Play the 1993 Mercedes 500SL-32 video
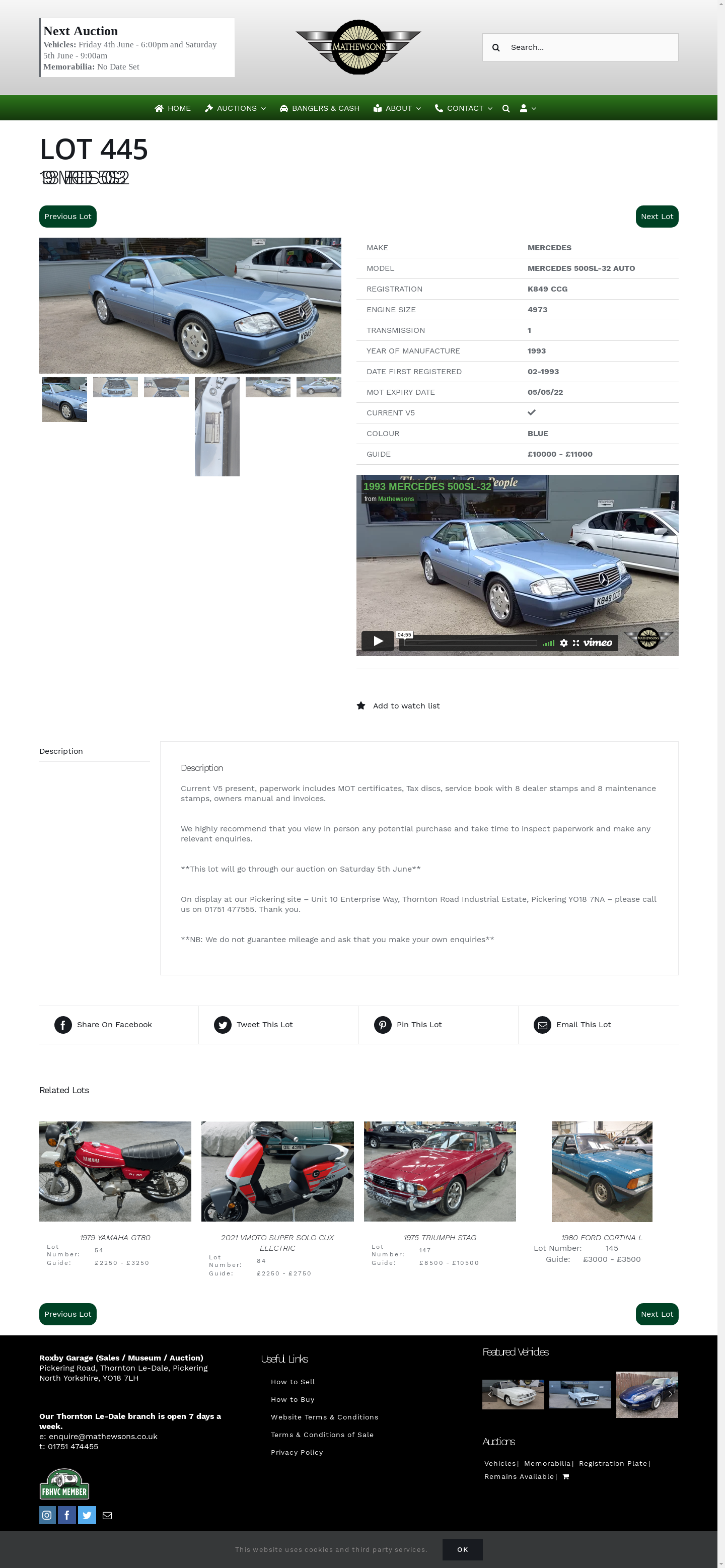This screenshot has width=725, height=1568. pyautogui.click(x=378, y=641)
